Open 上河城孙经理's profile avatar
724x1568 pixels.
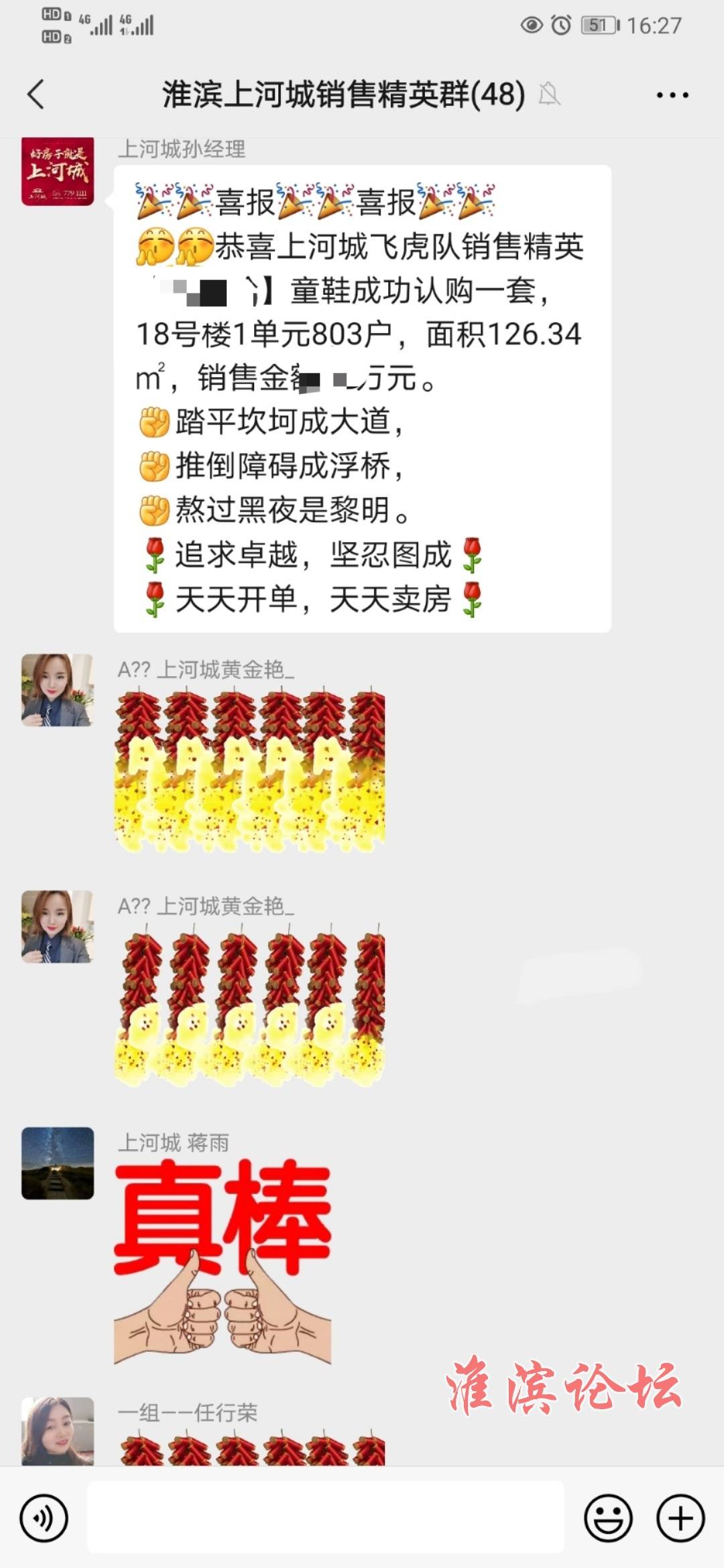point(58,172)
